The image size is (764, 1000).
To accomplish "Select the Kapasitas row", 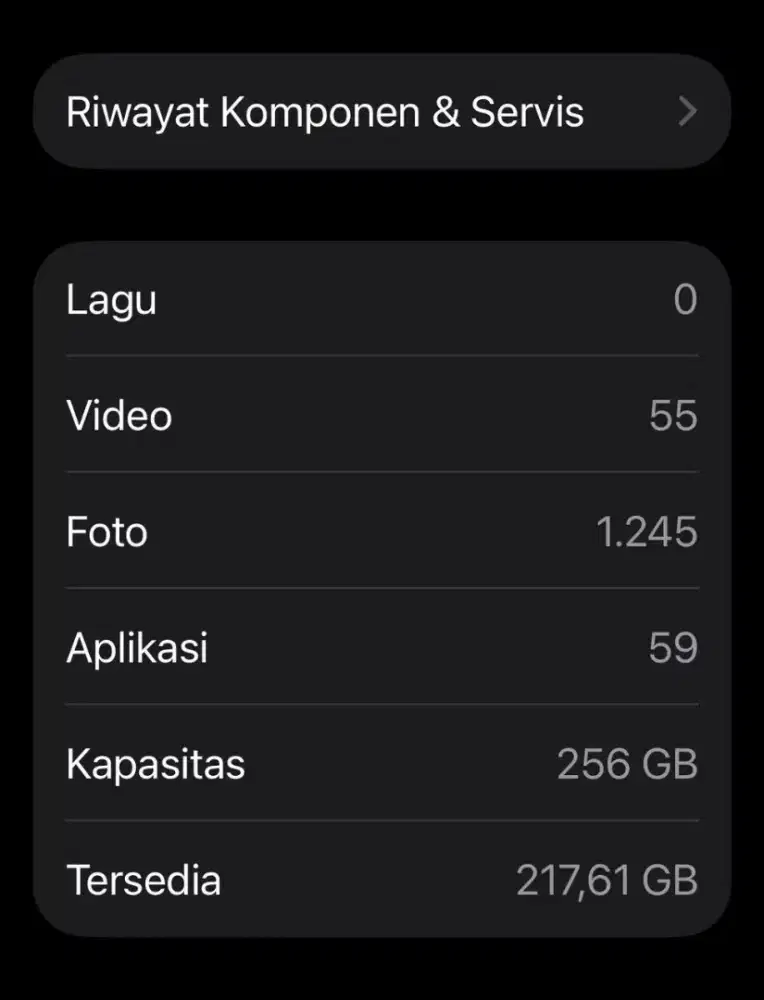I will (x=380, y=763).
